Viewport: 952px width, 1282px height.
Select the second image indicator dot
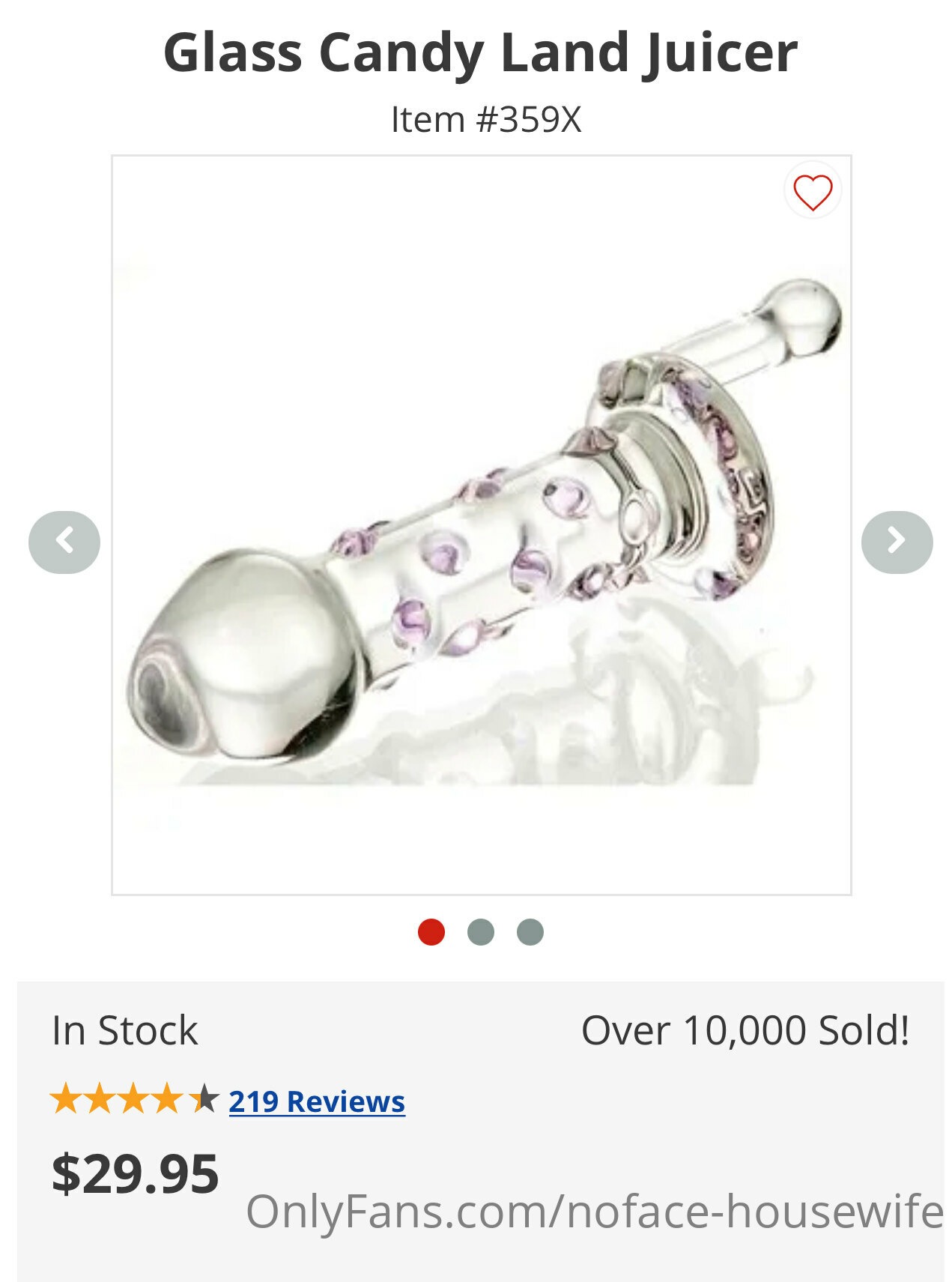click(481, 932)
